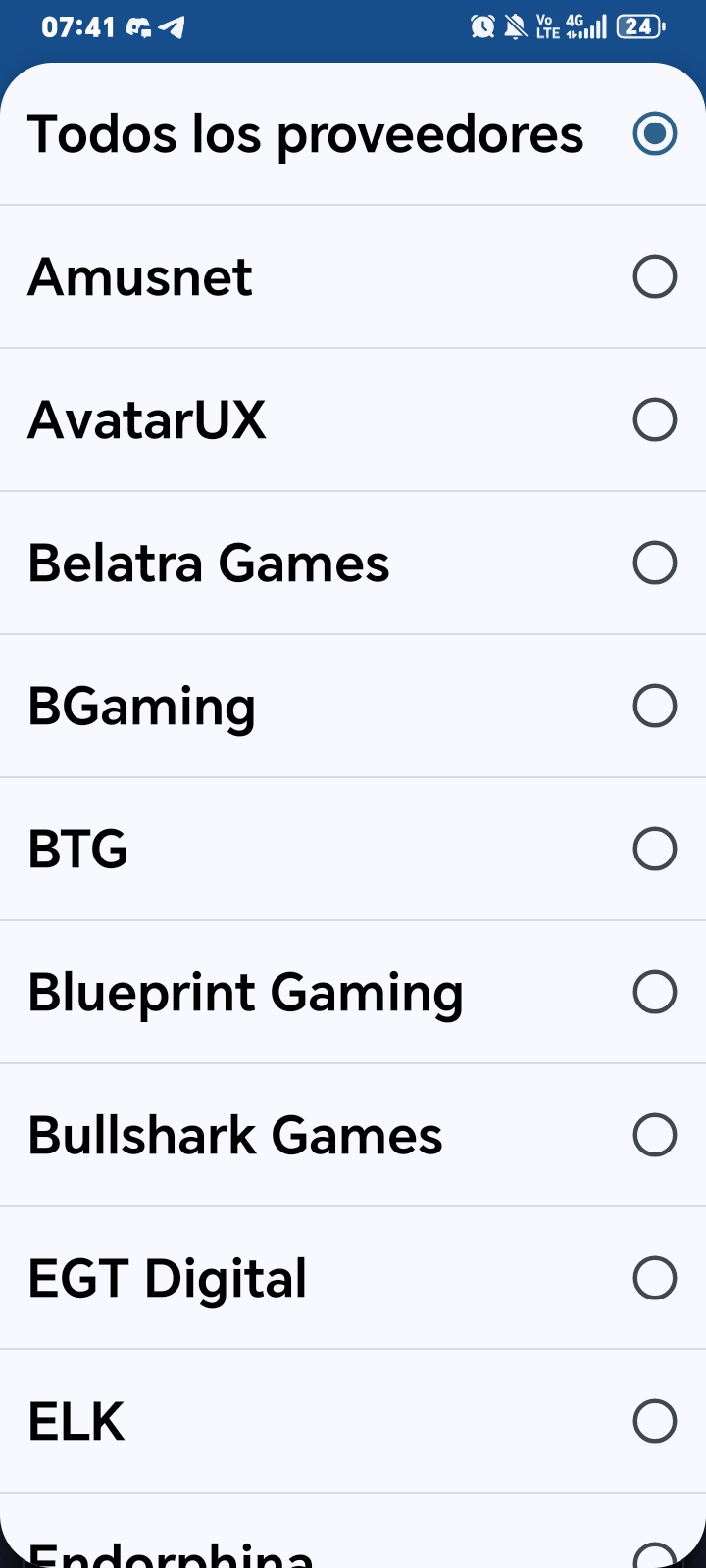Choose the BGaming provider
The image size is (706, 1568).
[353, 706]
